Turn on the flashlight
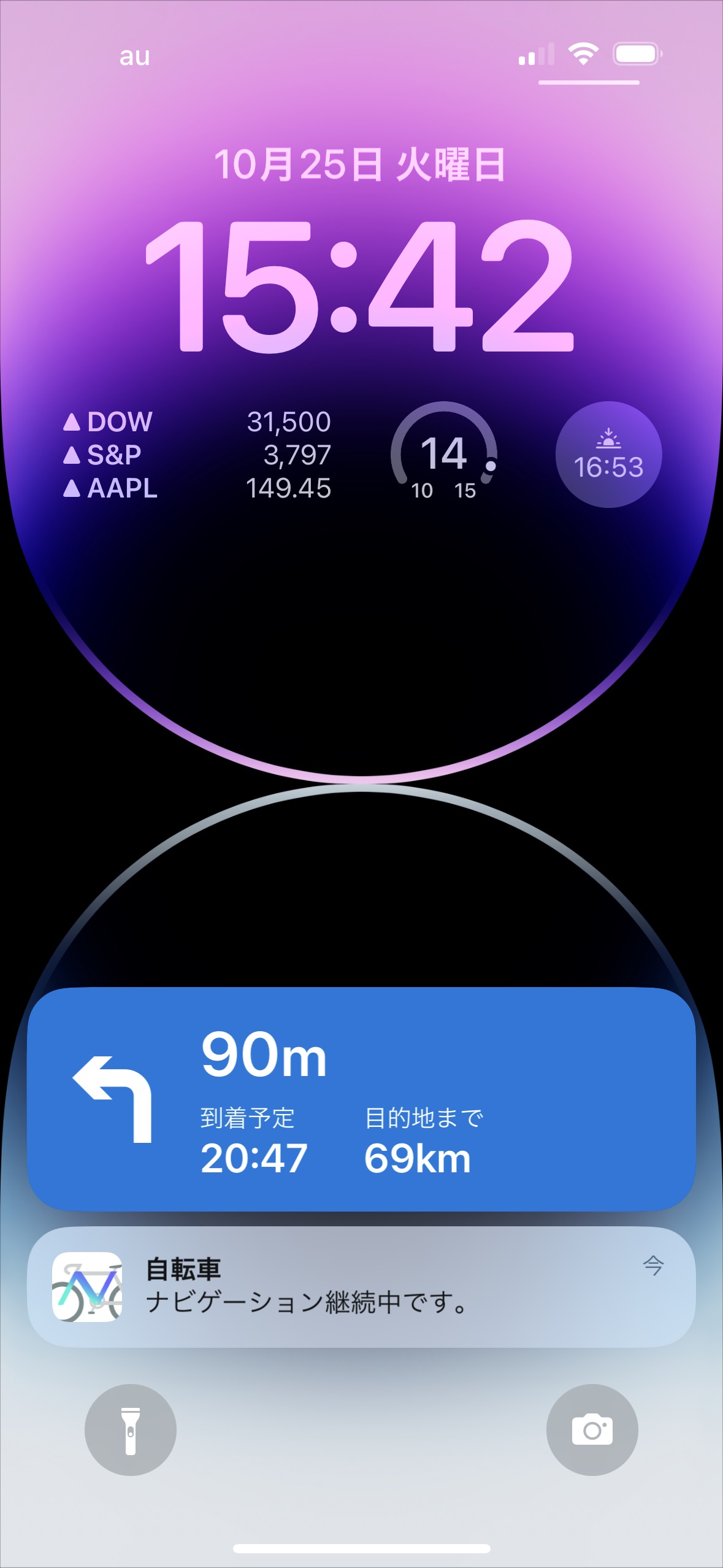 pos(131,1430)
